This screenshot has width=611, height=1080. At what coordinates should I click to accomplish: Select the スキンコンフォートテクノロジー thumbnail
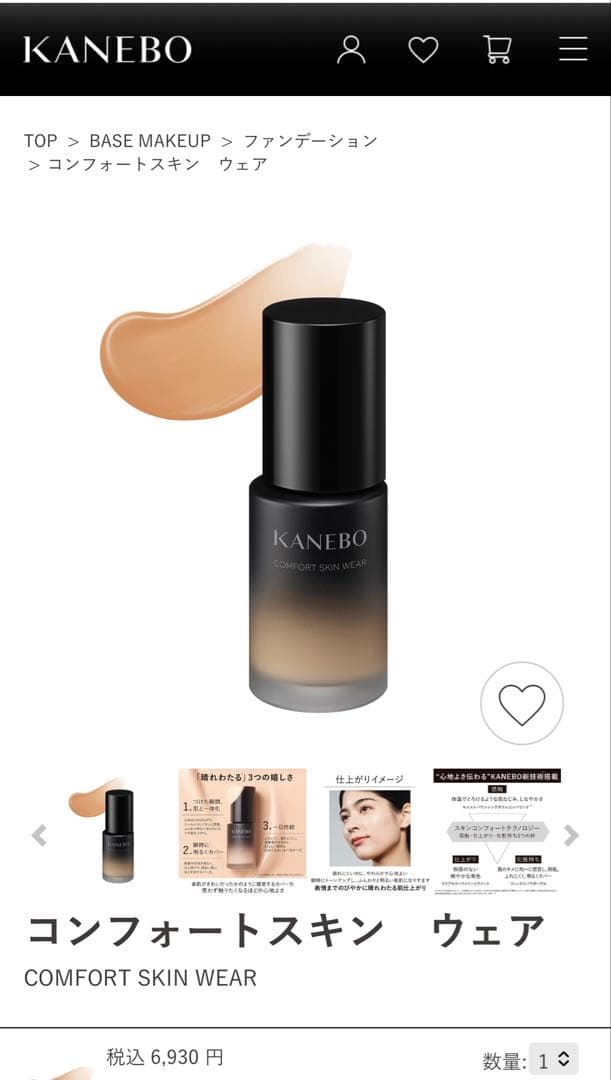[x=497, y=830]
